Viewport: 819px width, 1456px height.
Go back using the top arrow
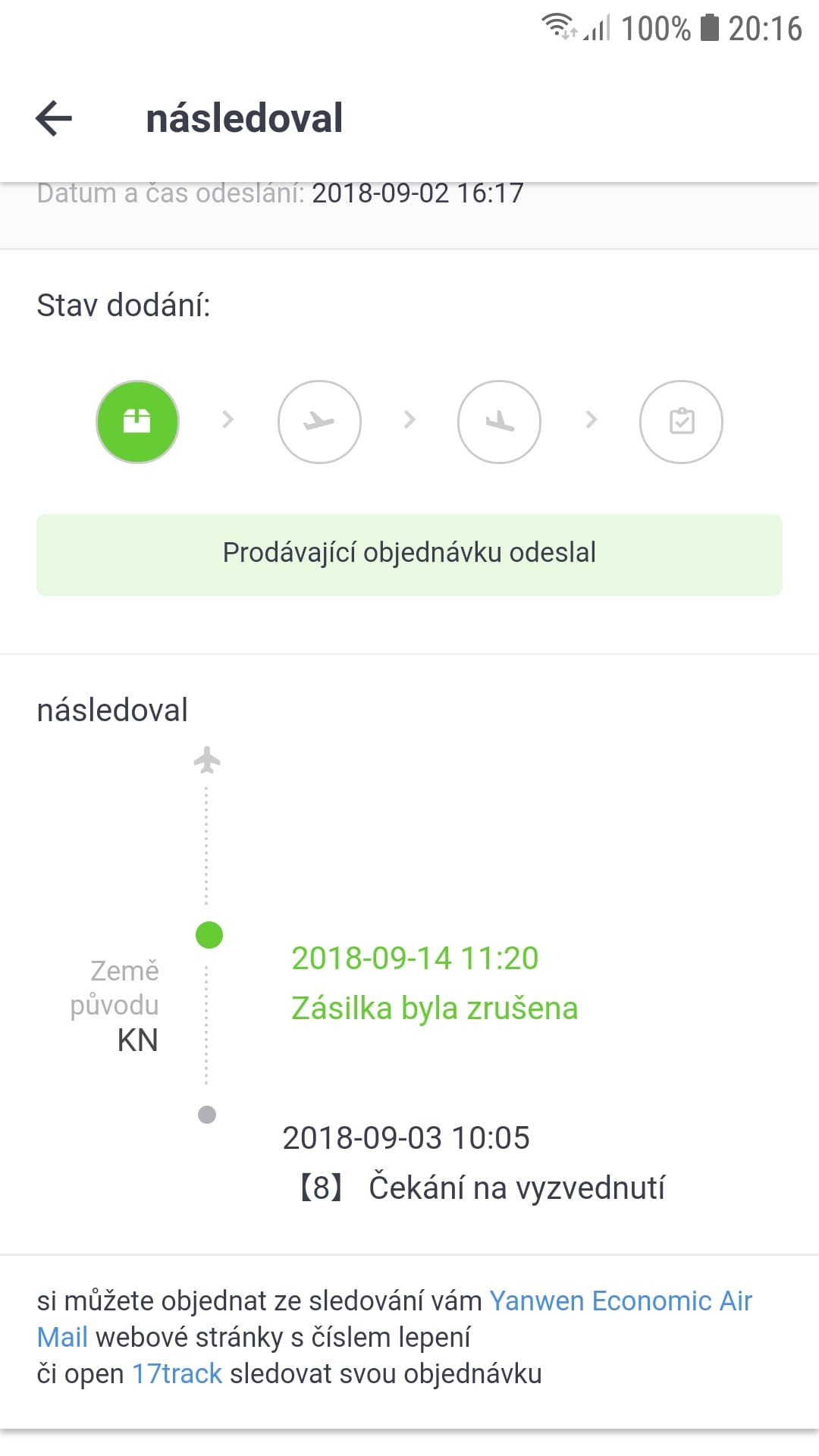coord(54,119)
